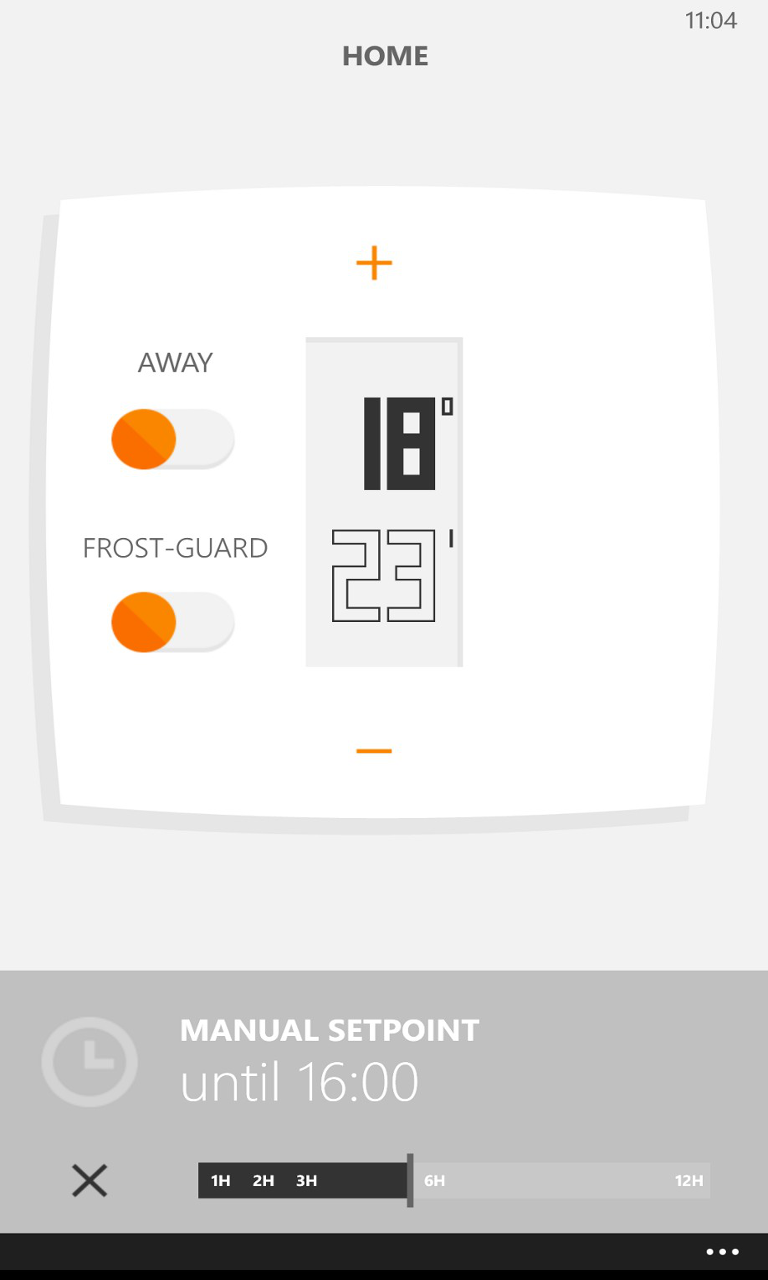This screenshot has height=1280, width=768.
Task: Extend the setpoint duration to 12H
Action: click(688, 1181)
